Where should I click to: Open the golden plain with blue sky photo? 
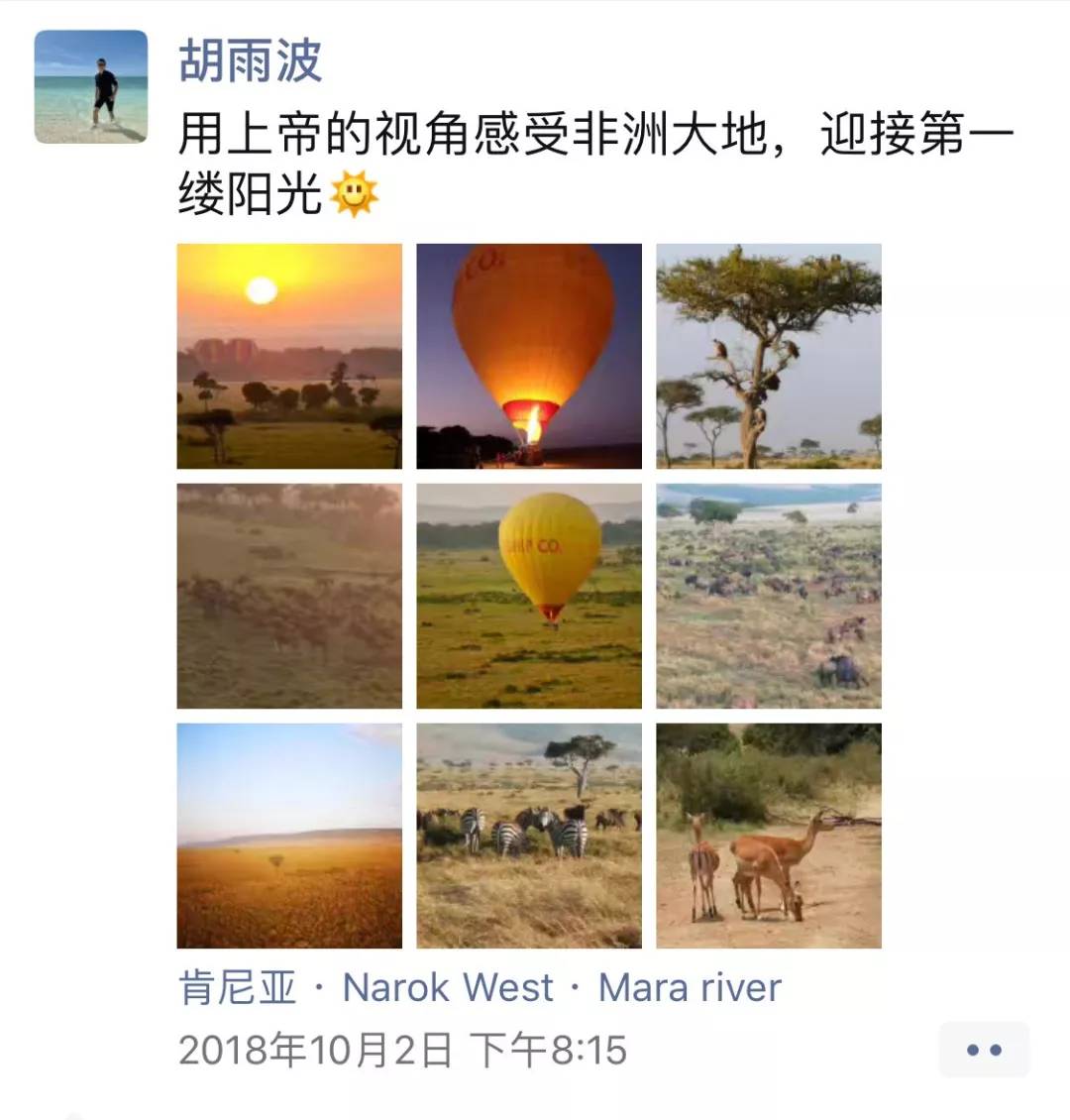[289, 836]
